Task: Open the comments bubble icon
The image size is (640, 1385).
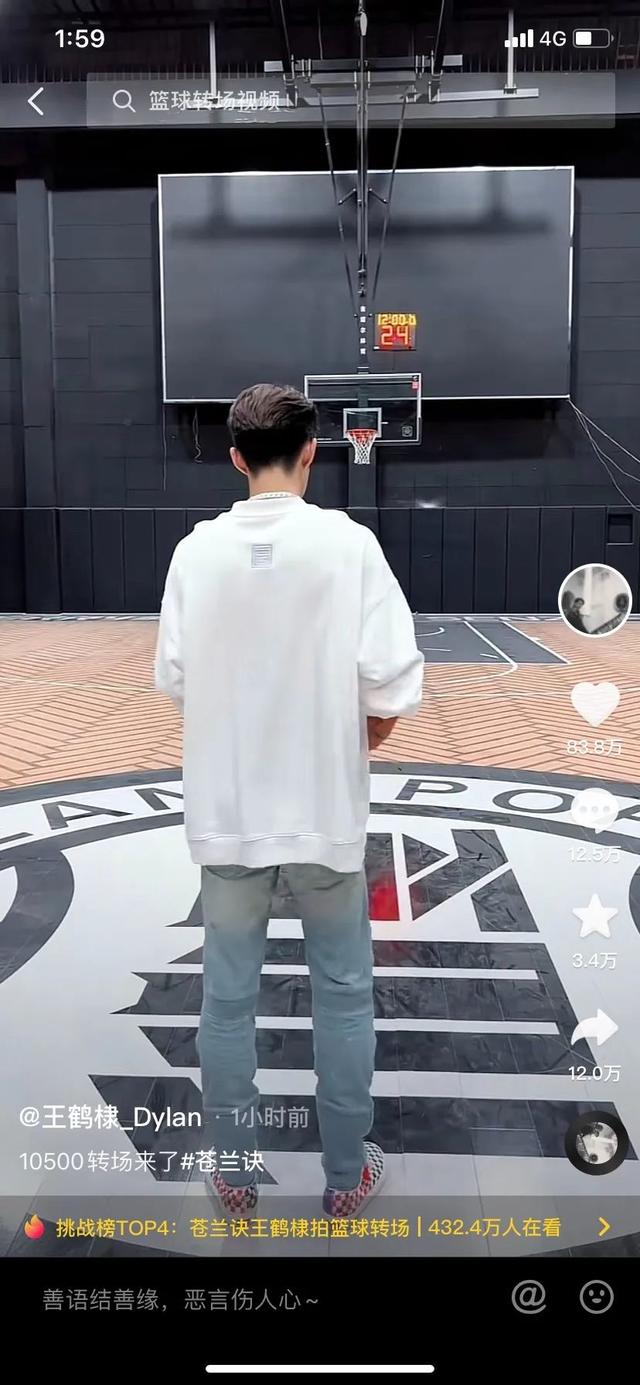Action: coord(594,810)
